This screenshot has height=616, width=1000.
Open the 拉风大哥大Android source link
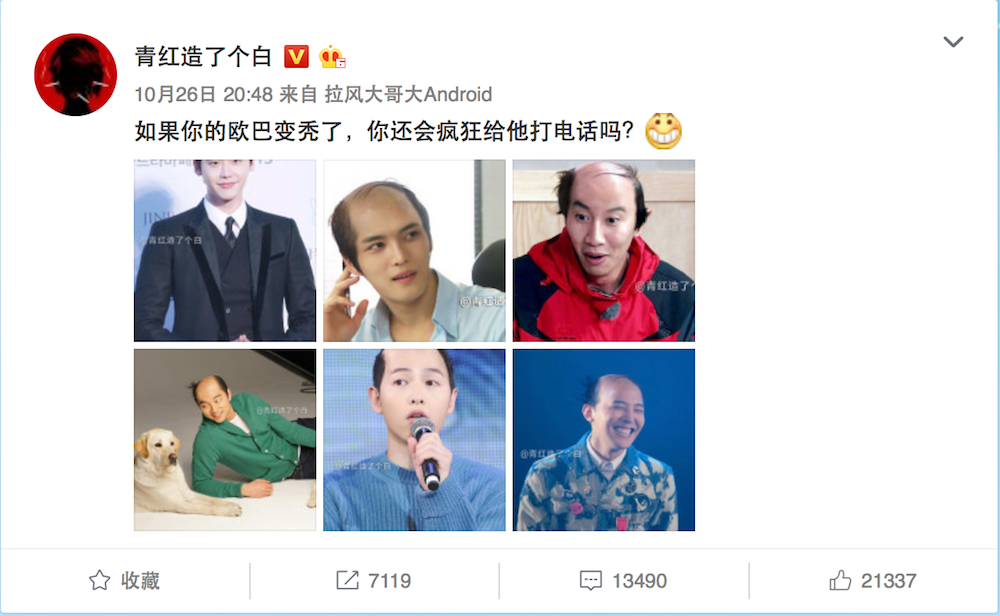(x=408, y=95)
